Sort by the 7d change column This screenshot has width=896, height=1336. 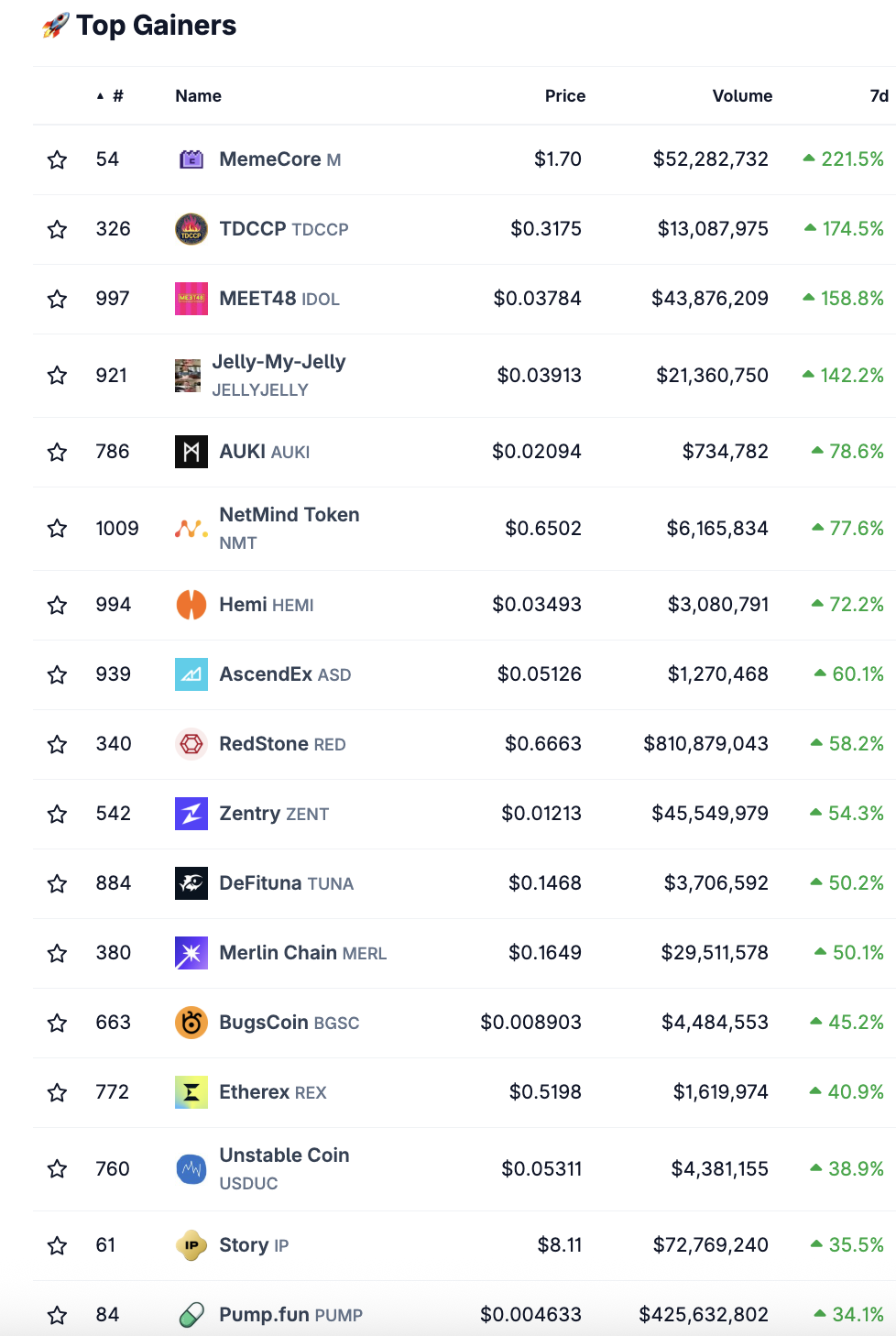coord(878,96)
